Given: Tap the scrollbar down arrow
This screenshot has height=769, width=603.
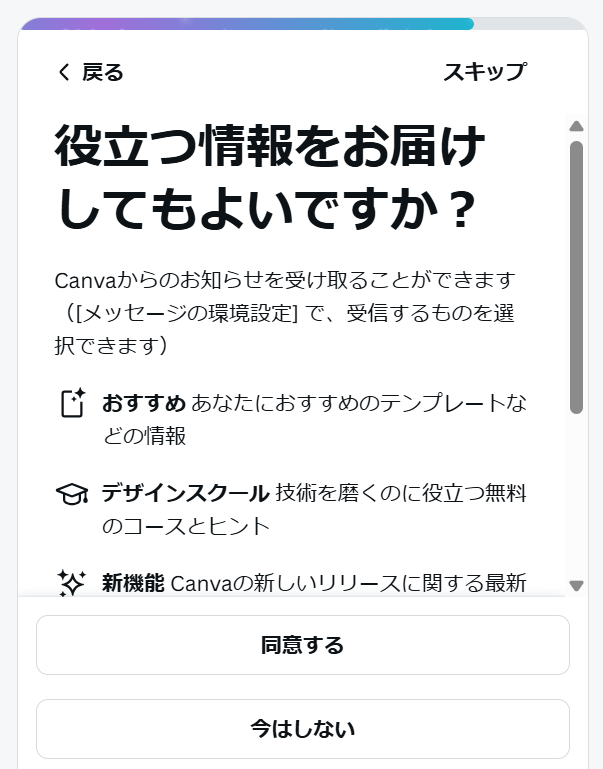Looking at the screenshot, I should (576, 586).
